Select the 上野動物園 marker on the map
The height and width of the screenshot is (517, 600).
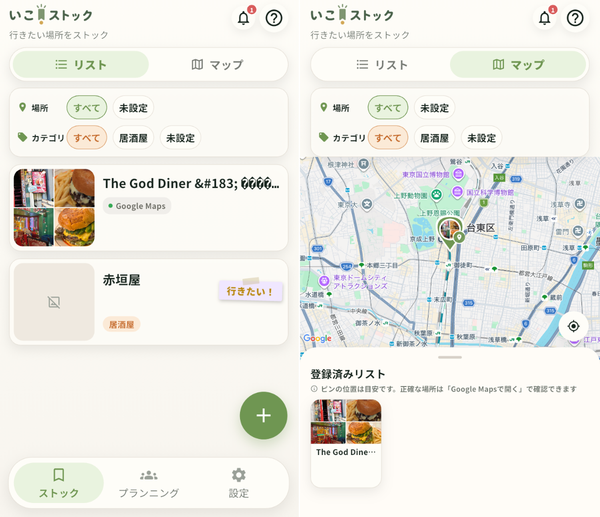click(436, 195)
